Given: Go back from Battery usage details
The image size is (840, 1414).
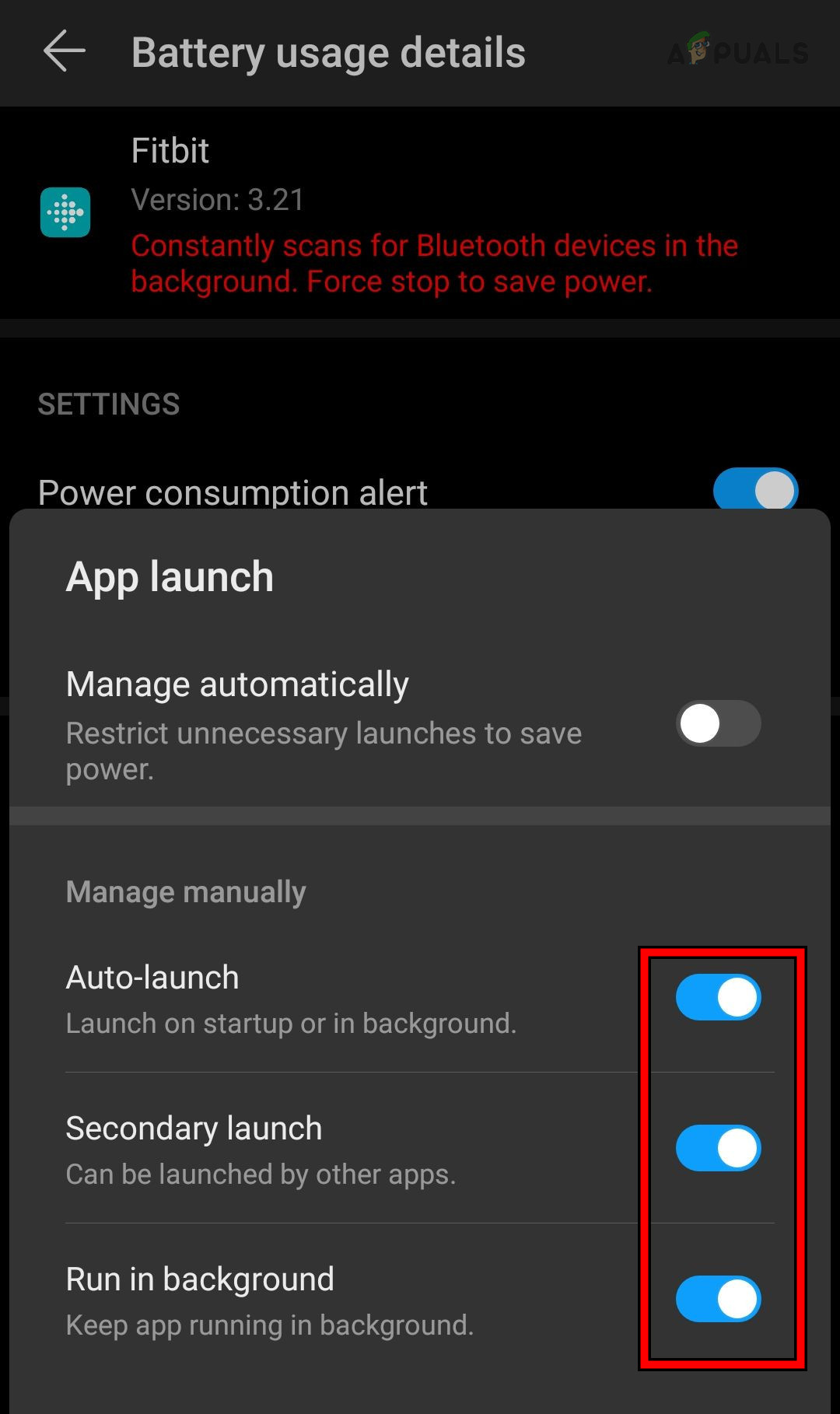Looking at the screenshot, I should tap(64, 52).
